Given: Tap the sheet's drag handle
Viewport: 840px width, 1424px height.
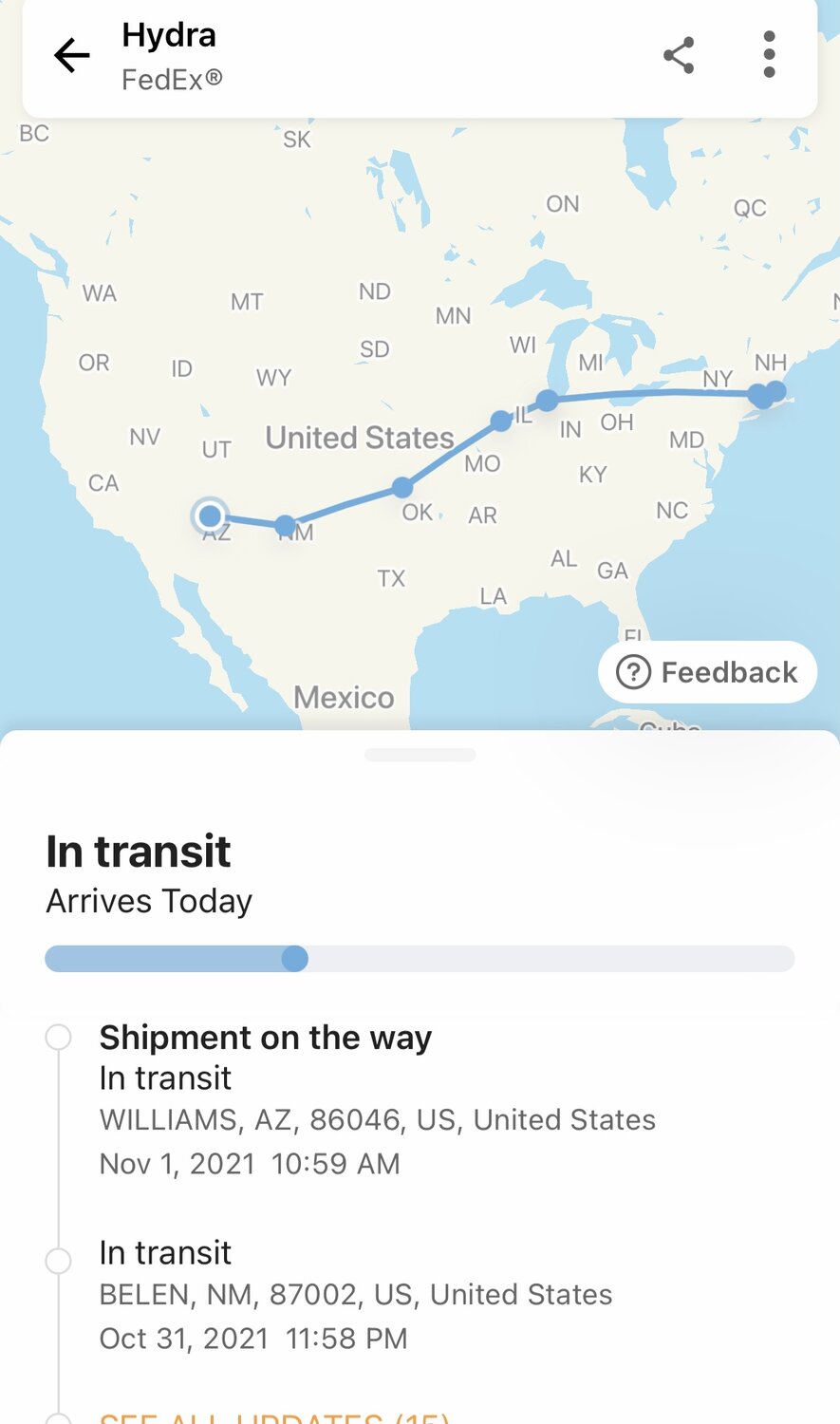Looking at the screenshot, I should coord(420,756).
